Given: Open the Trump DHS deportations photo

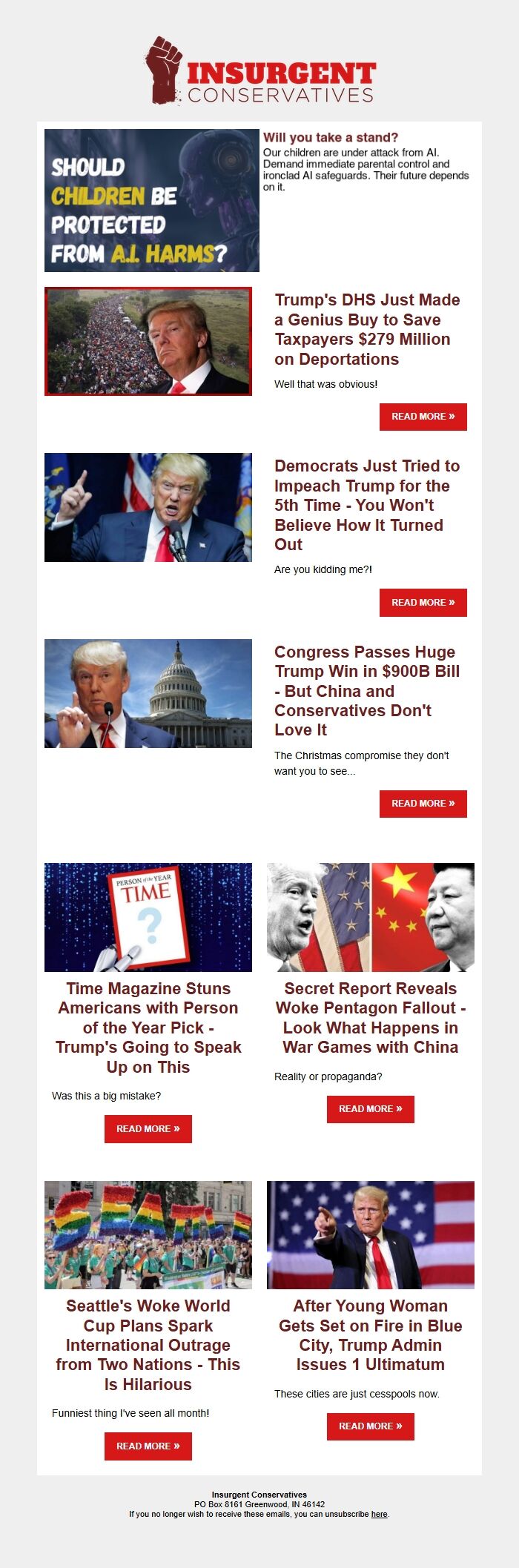Looking at the screenshot, I should (x=148, y=341).
